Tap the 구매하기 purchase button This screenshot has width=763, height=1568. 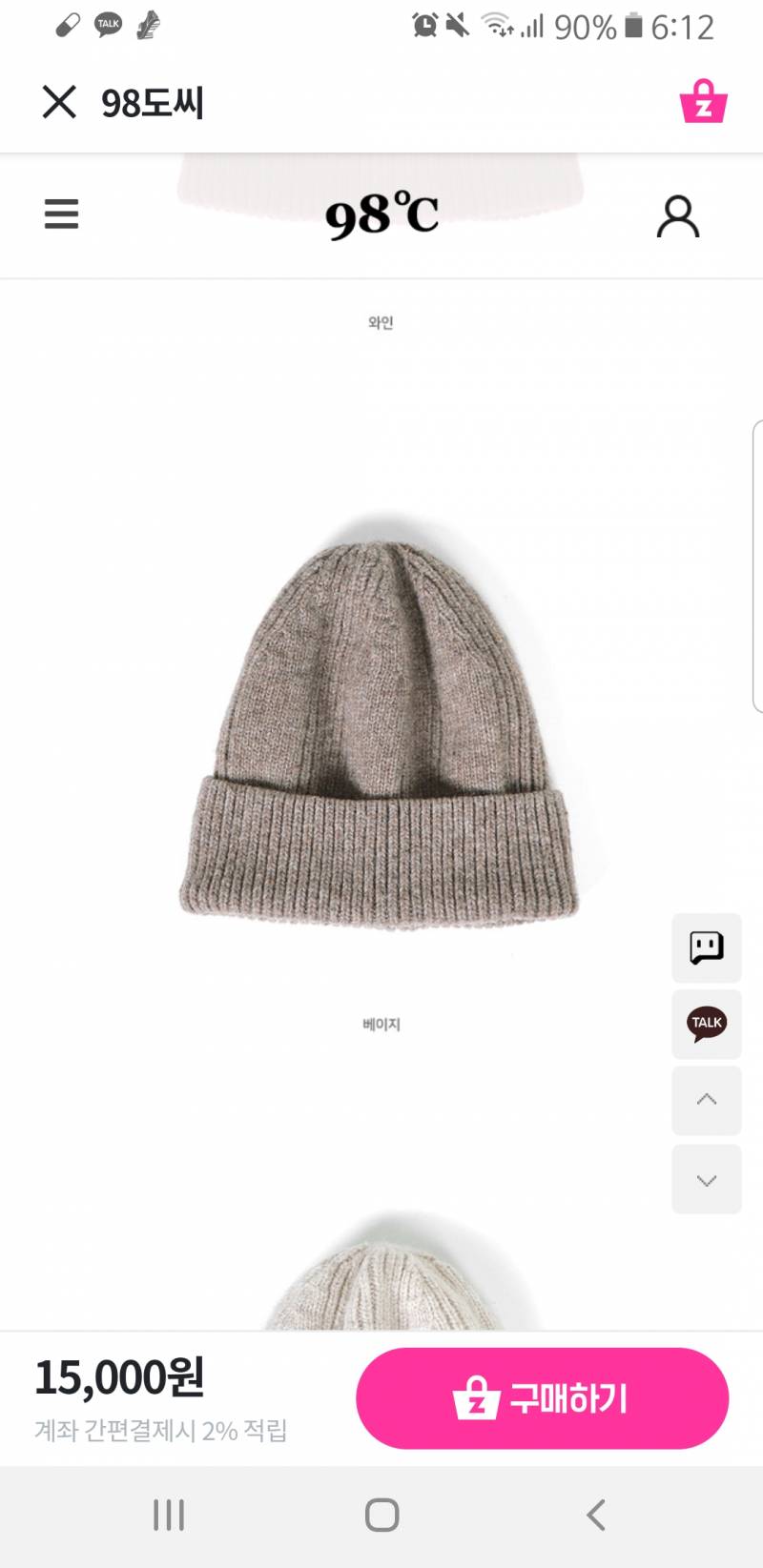542,1398
